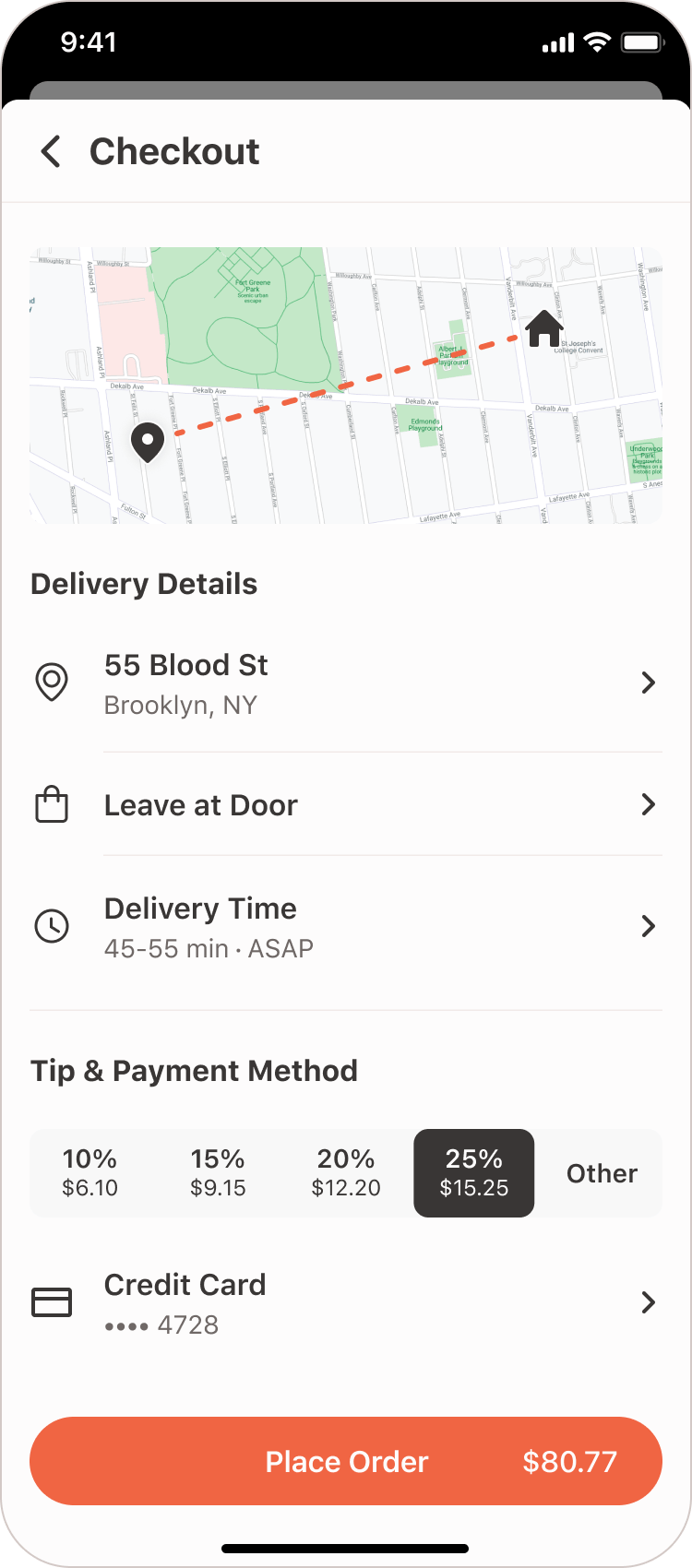Edit the 55 Blood St address
This screenshot has width=692, height=1568.
(346, 683)
